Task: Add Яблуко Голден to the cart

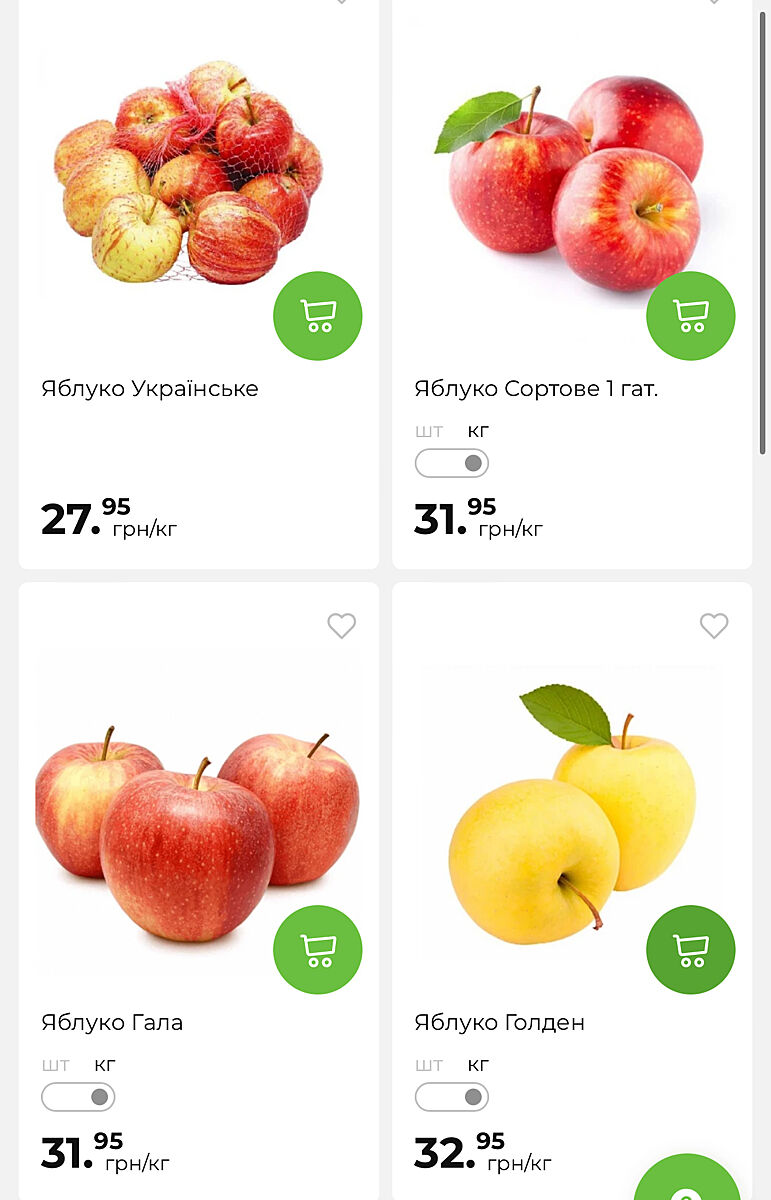Action: [x=691, y=950]
